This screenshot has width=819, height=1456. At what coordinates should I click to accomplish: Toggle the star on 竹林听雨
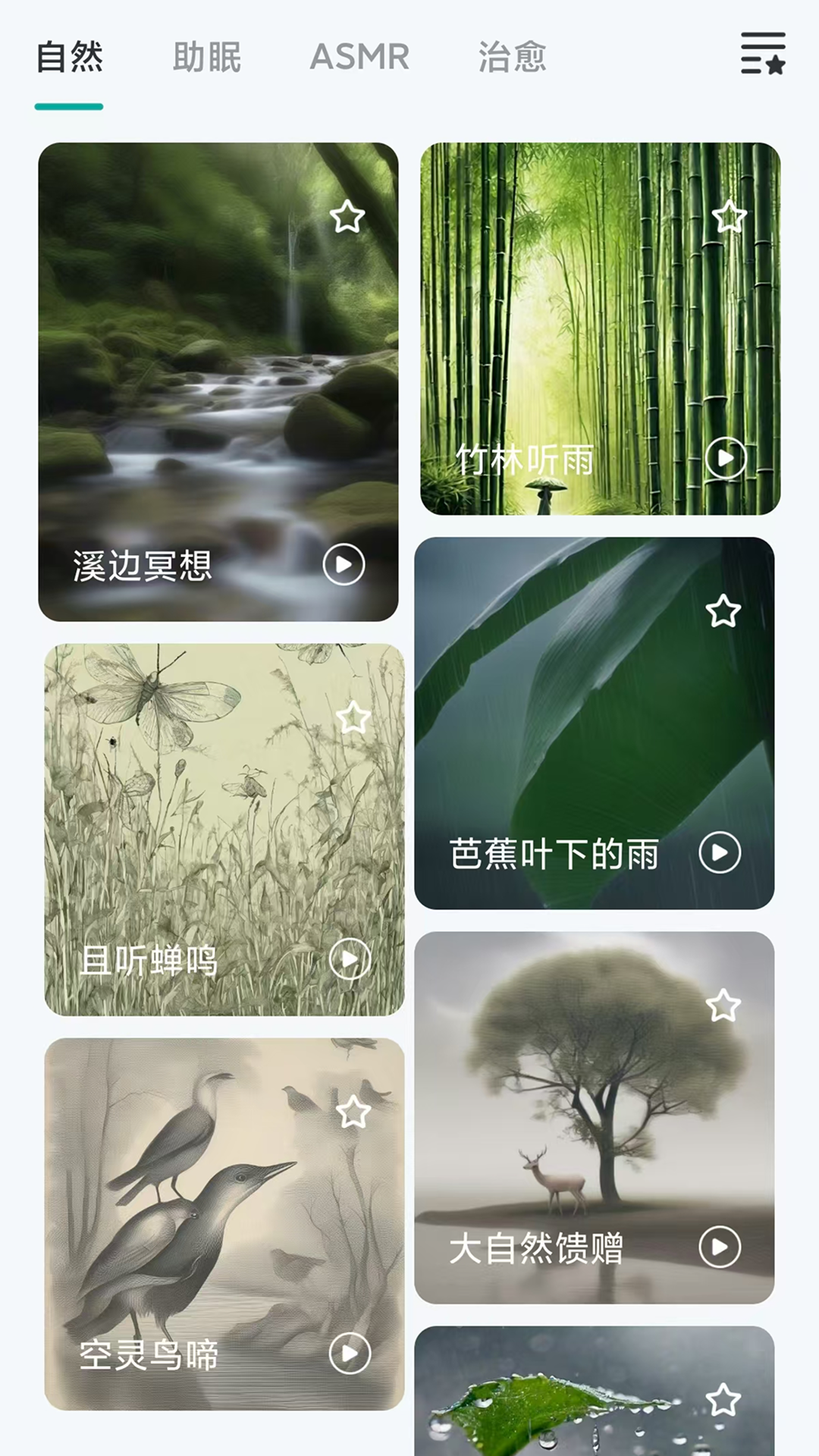[730, 218]
